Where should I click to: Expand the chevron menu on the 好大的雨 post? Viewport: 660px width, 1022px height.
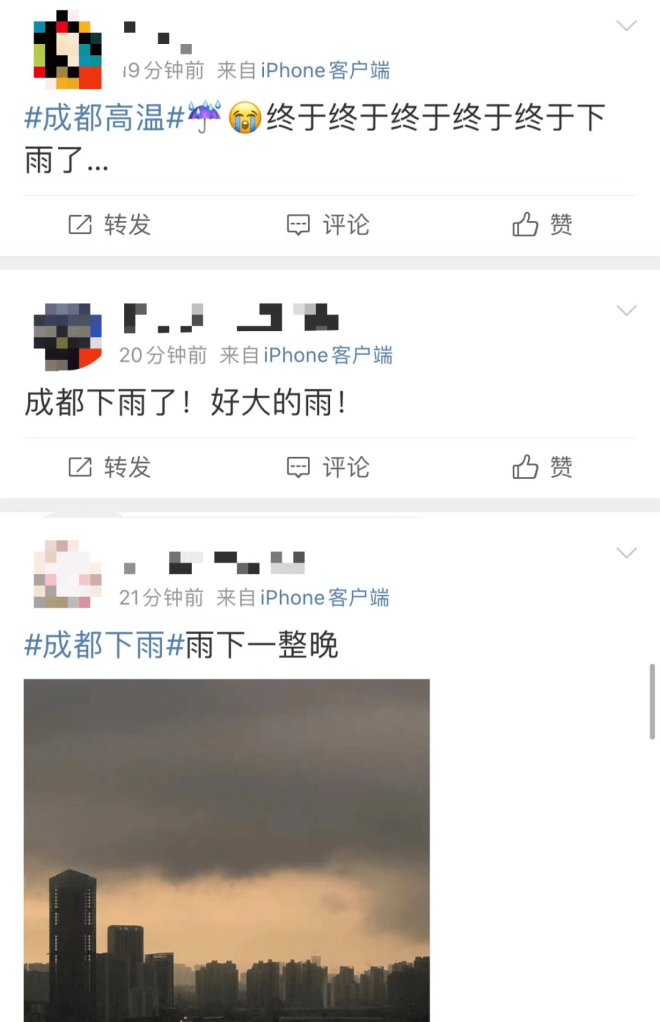coord(626,311)
